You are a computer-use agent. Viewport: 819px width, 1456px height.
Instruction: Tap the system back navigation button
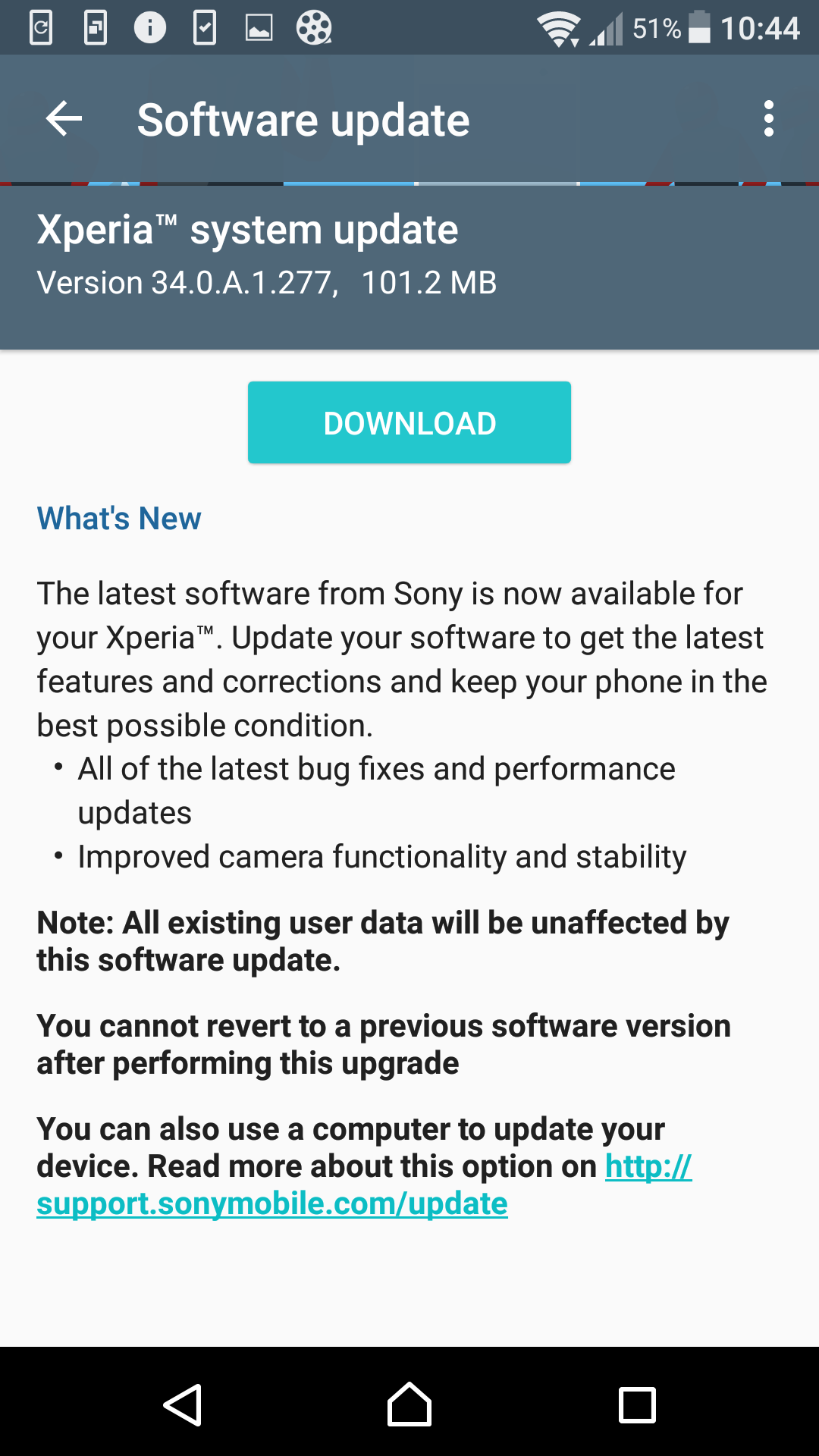click(183, 1404)
